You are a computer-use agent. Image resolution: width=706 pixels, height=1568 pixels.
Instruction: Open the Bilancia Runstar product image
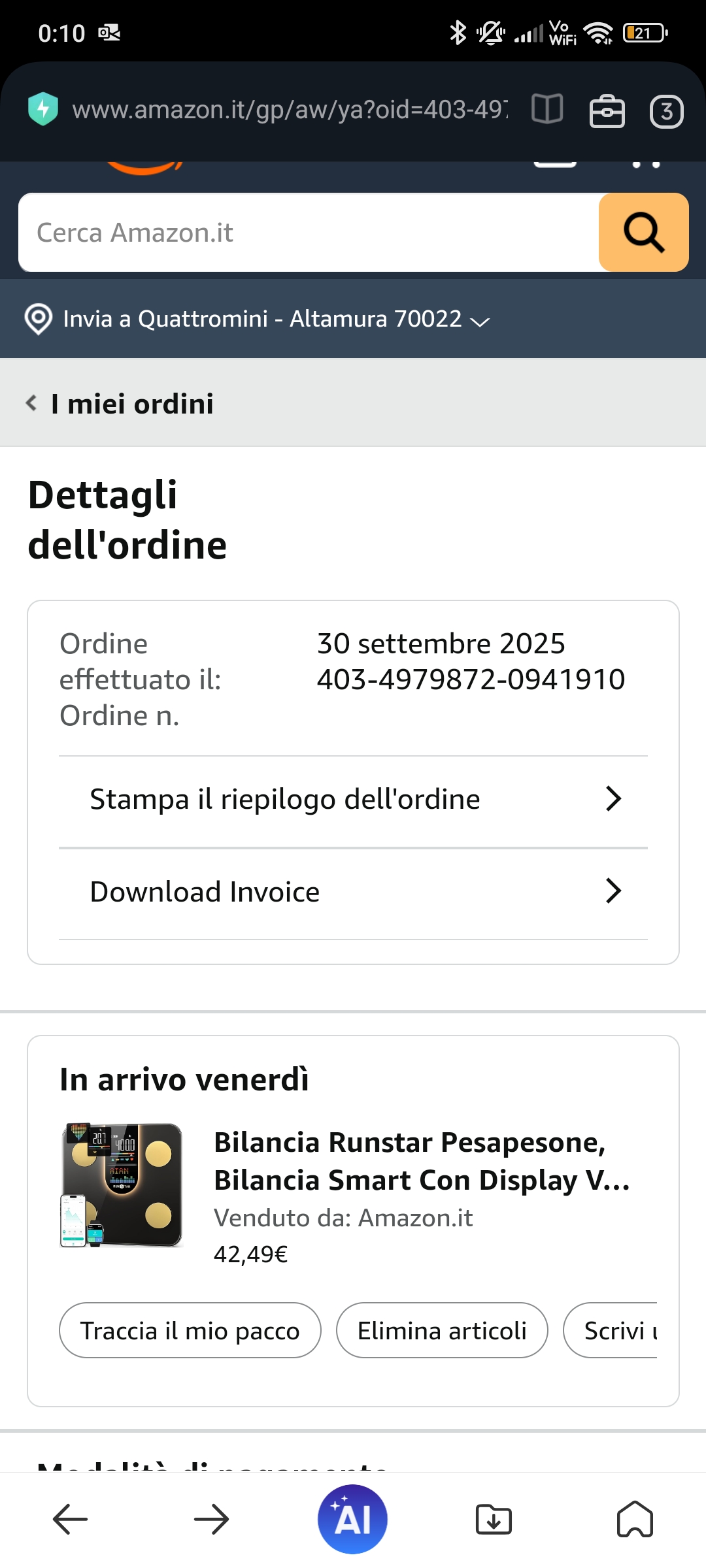point(122,1185)
